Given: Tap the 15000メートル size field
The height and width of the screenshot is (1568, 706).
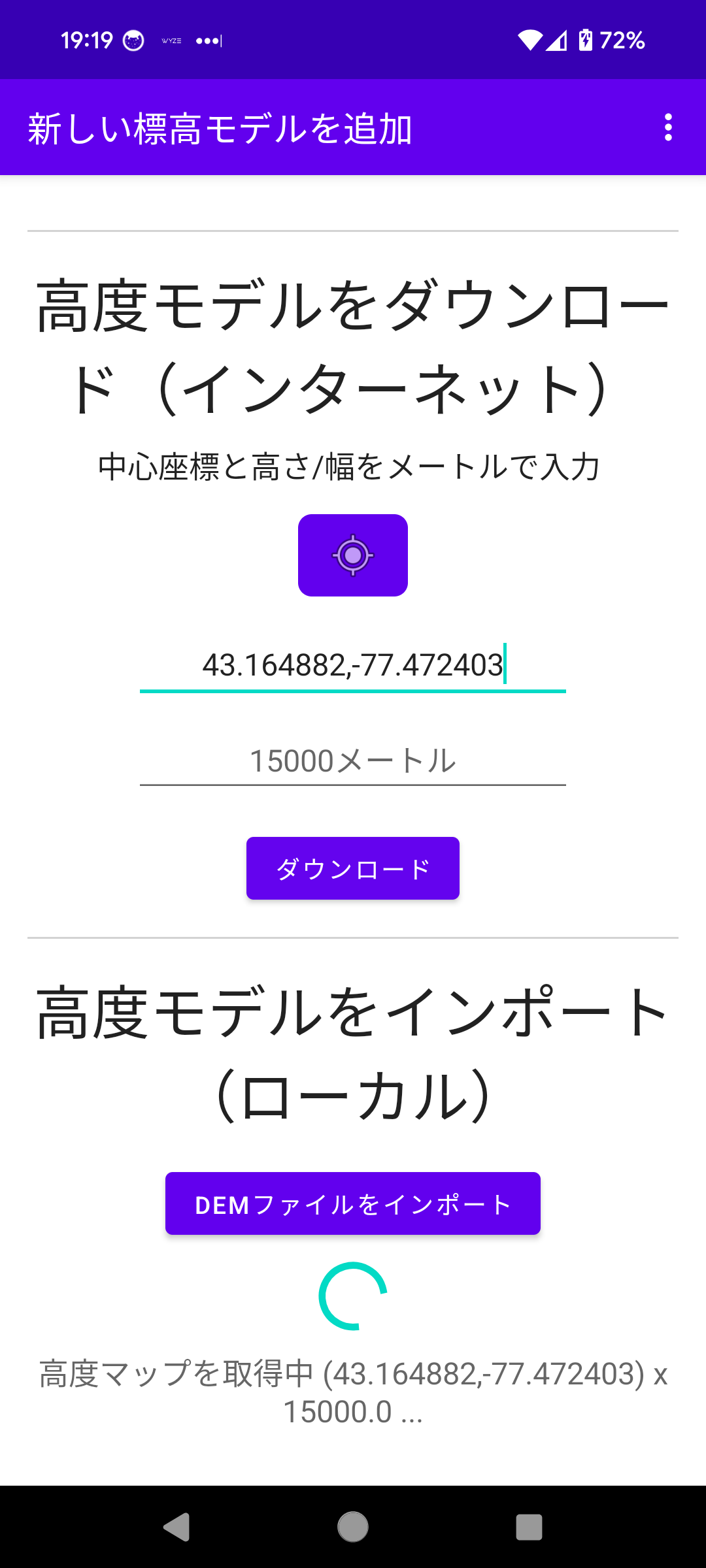Looking at the screenshot, I should (x=353, y=761).
